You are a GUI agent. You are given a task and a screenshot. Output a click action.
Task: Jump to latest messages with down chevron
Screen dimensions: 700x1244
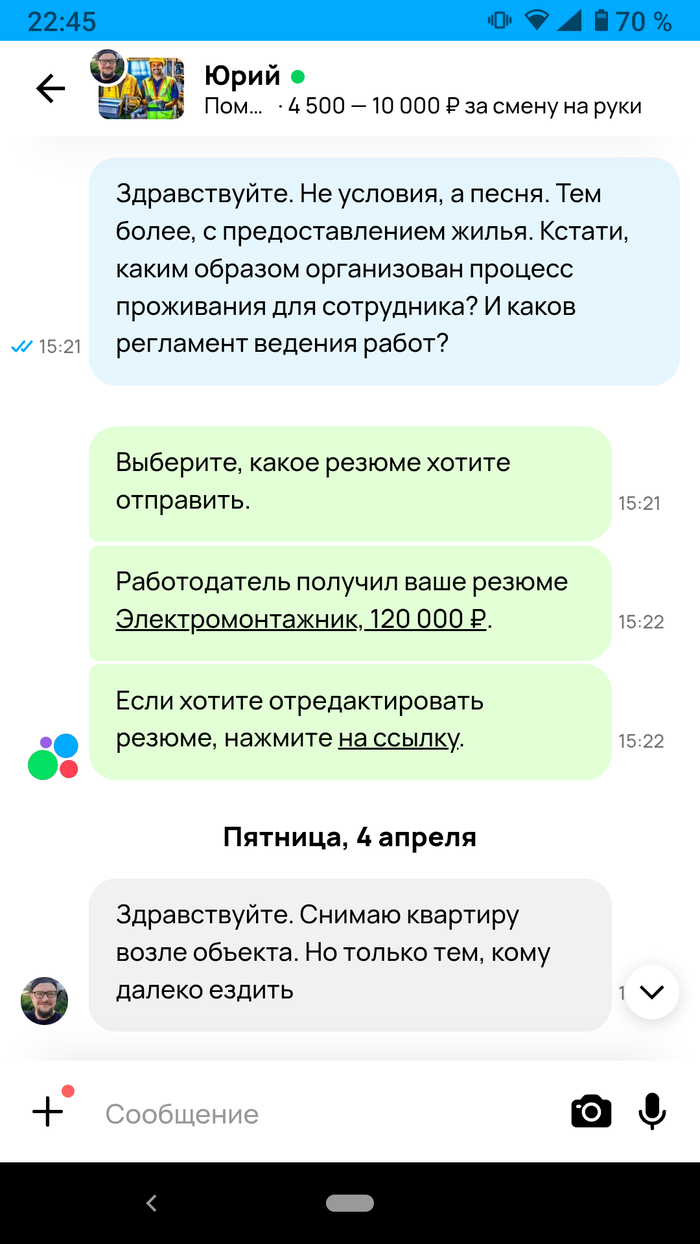coord(652,992)
